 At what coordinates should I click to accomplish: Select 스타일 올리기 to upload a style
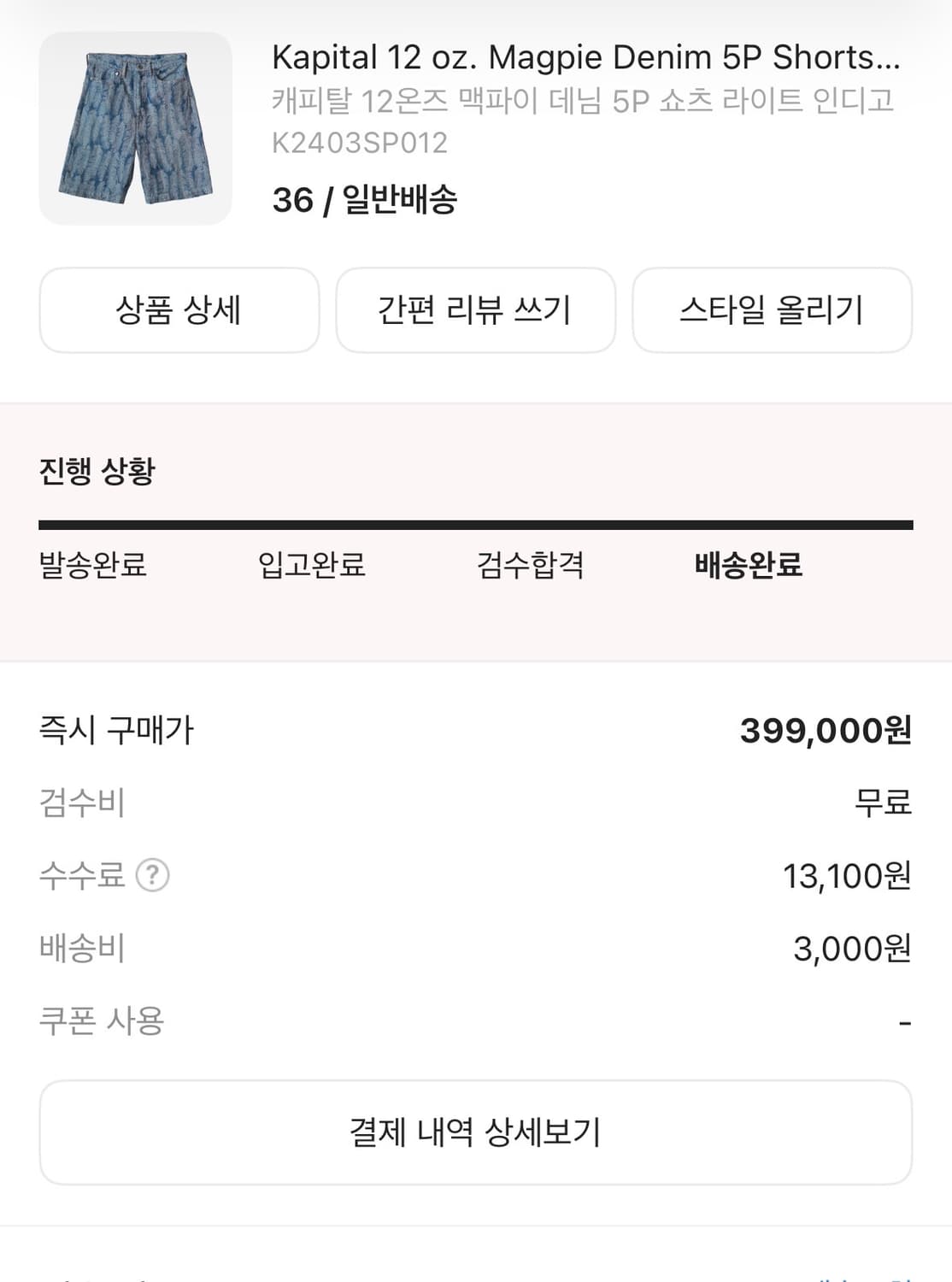coord(772,310)
